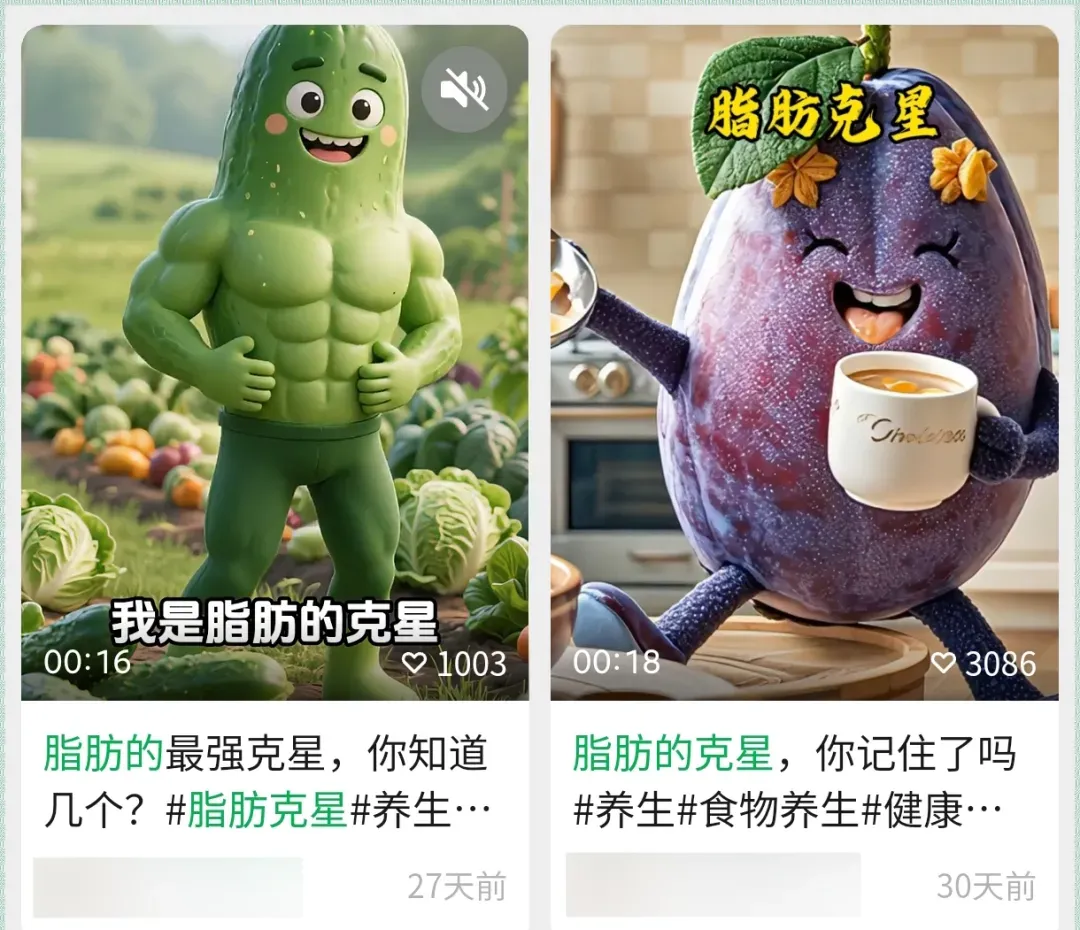Open the author posted 30天前
The width and height of the screenshot is (1080, 930).
tap(712, 885)
